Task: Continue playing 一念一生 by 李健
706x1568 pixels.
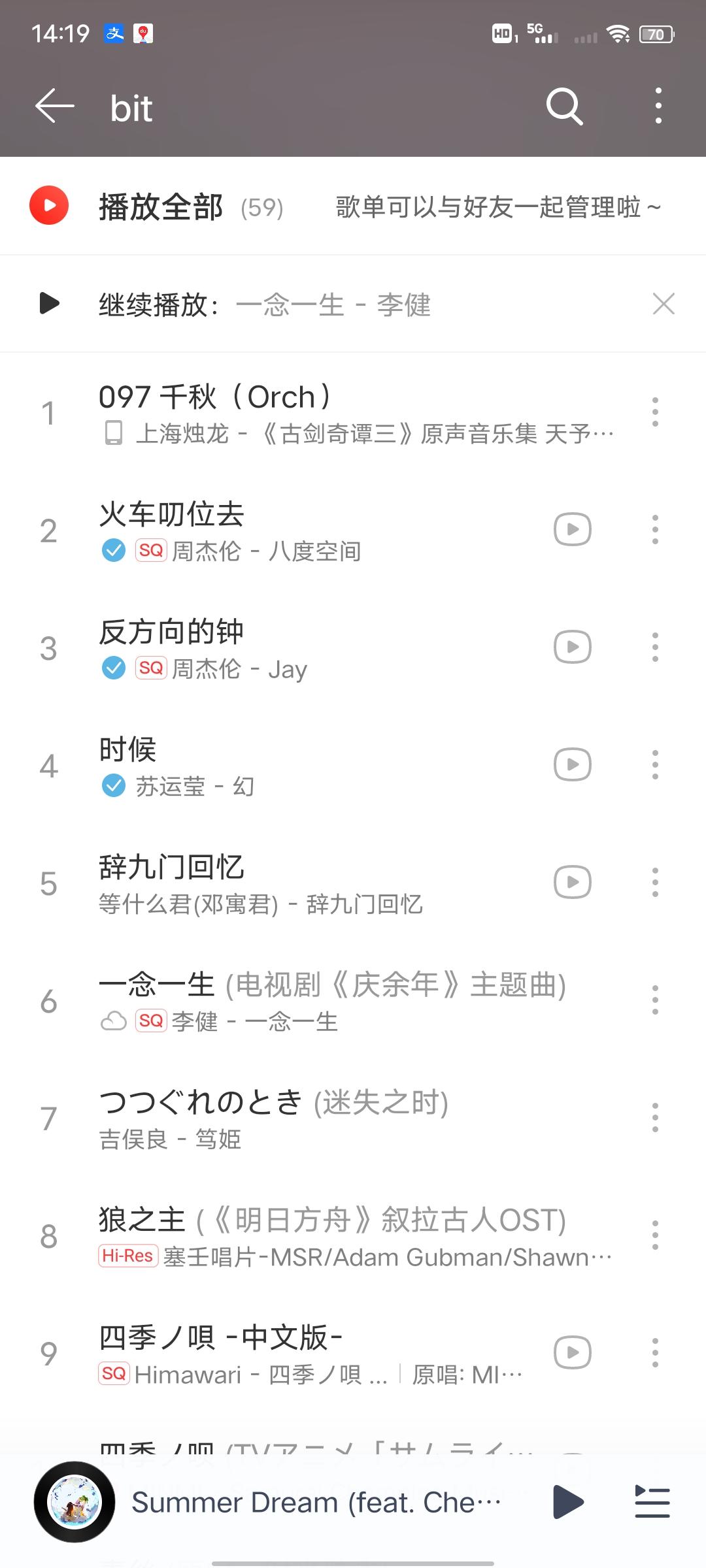Action: click(264, 304)
